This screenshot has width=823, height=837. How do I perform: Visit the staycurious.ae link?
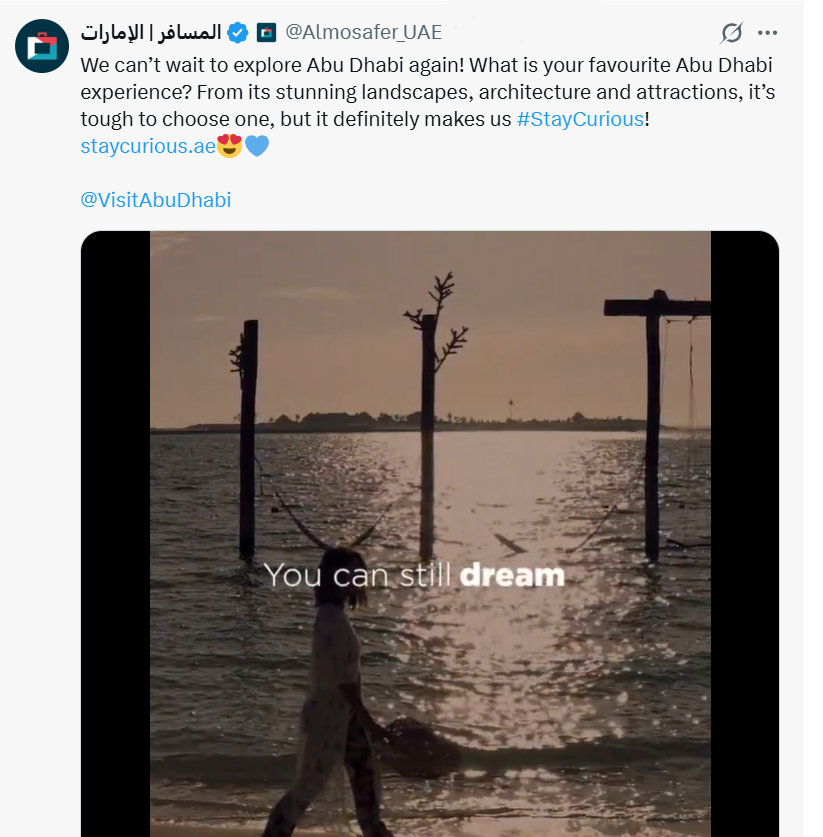(x=148, y=146)
